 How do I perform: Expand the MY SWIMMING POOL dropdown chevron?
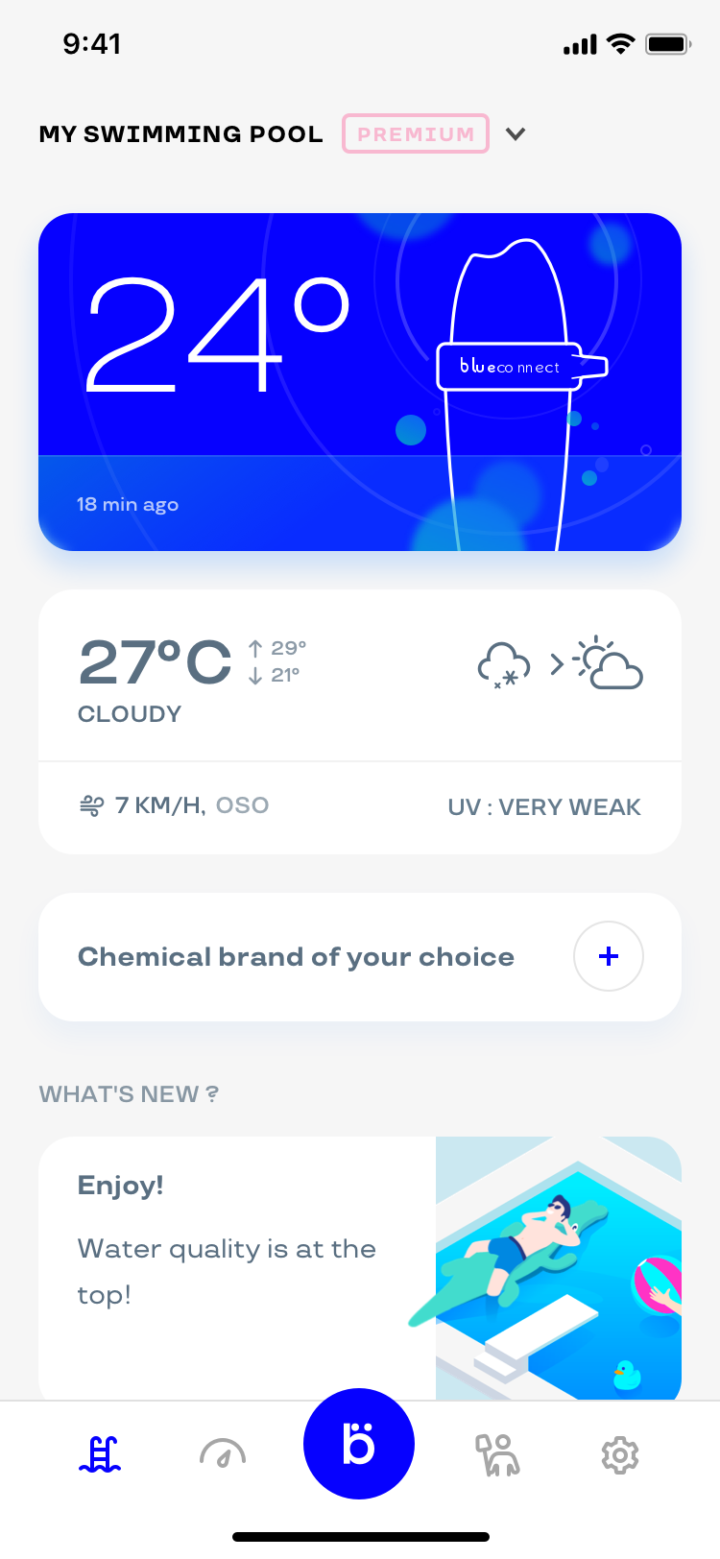coord(516,133)
